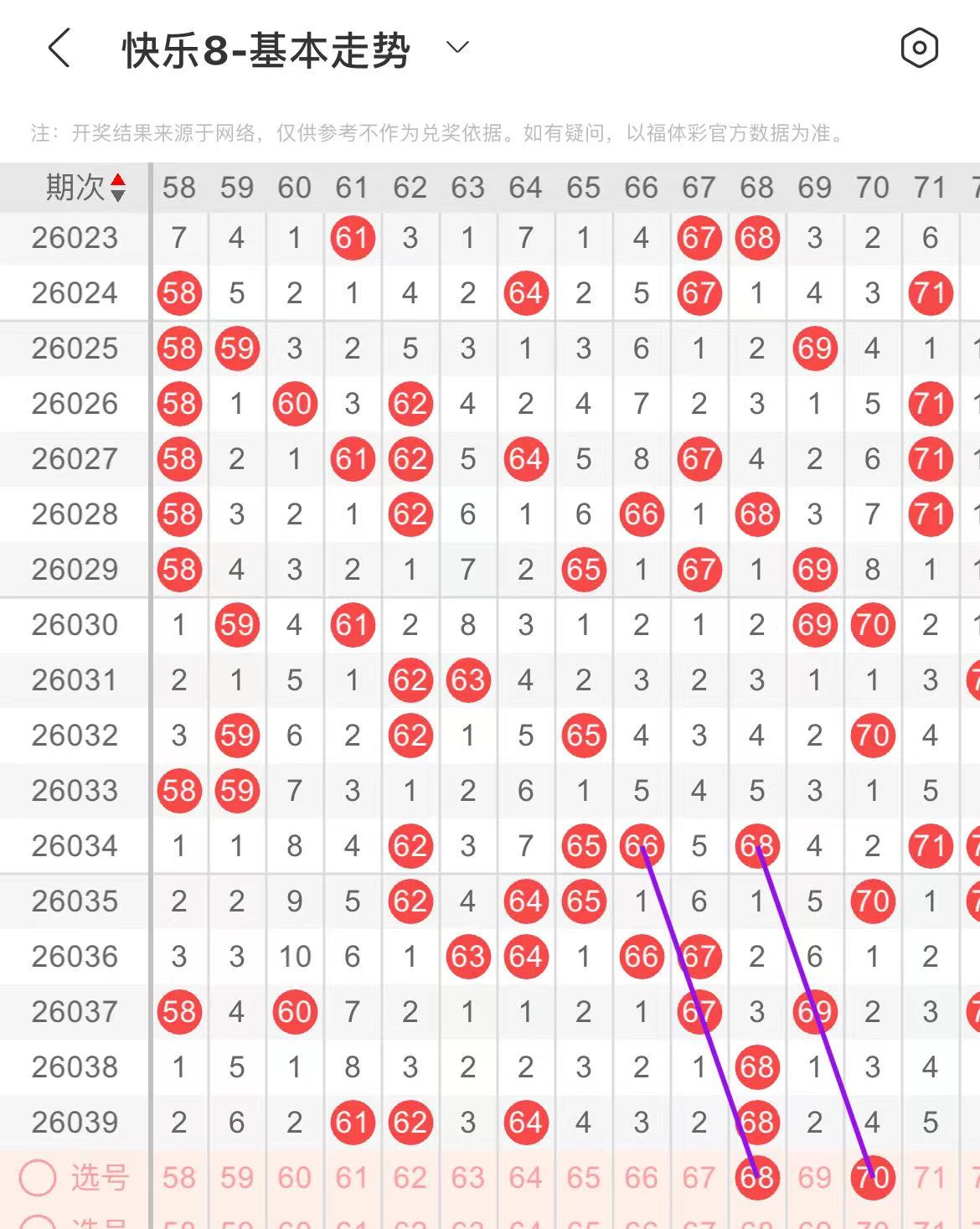Pick number 60 in the 选号 row
The width and height of the screenshot is (980, 1229).
click(294, 1177)
